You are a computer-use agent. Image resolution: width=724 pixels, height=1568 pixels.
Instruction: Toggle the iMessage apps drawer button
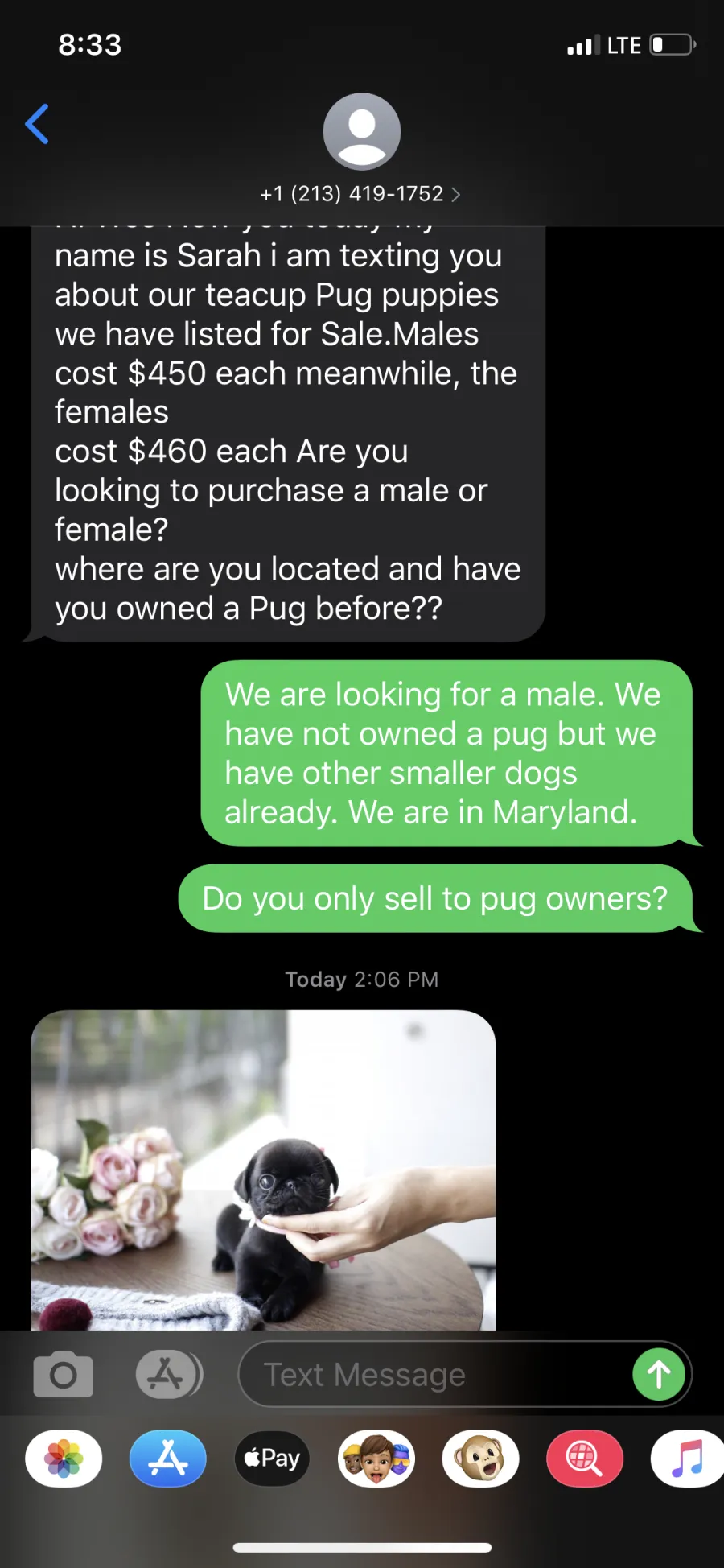169,1374
